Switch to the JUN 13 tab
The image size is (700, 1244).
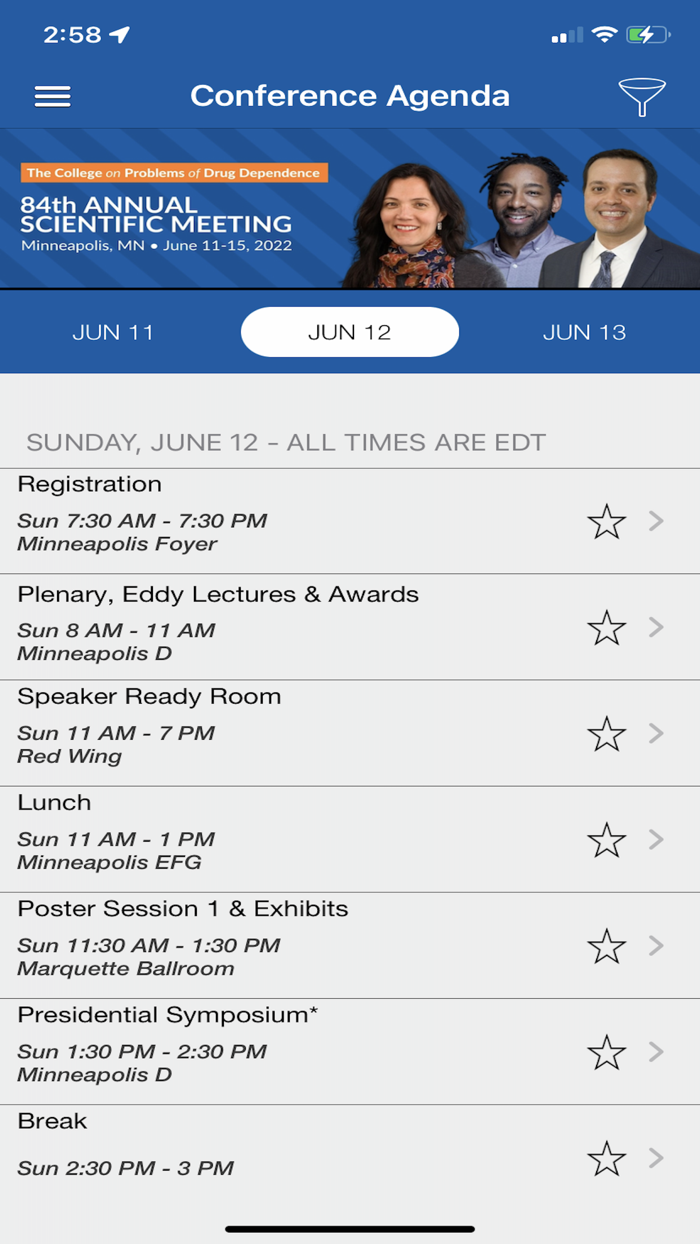click(x=584, y=333)
